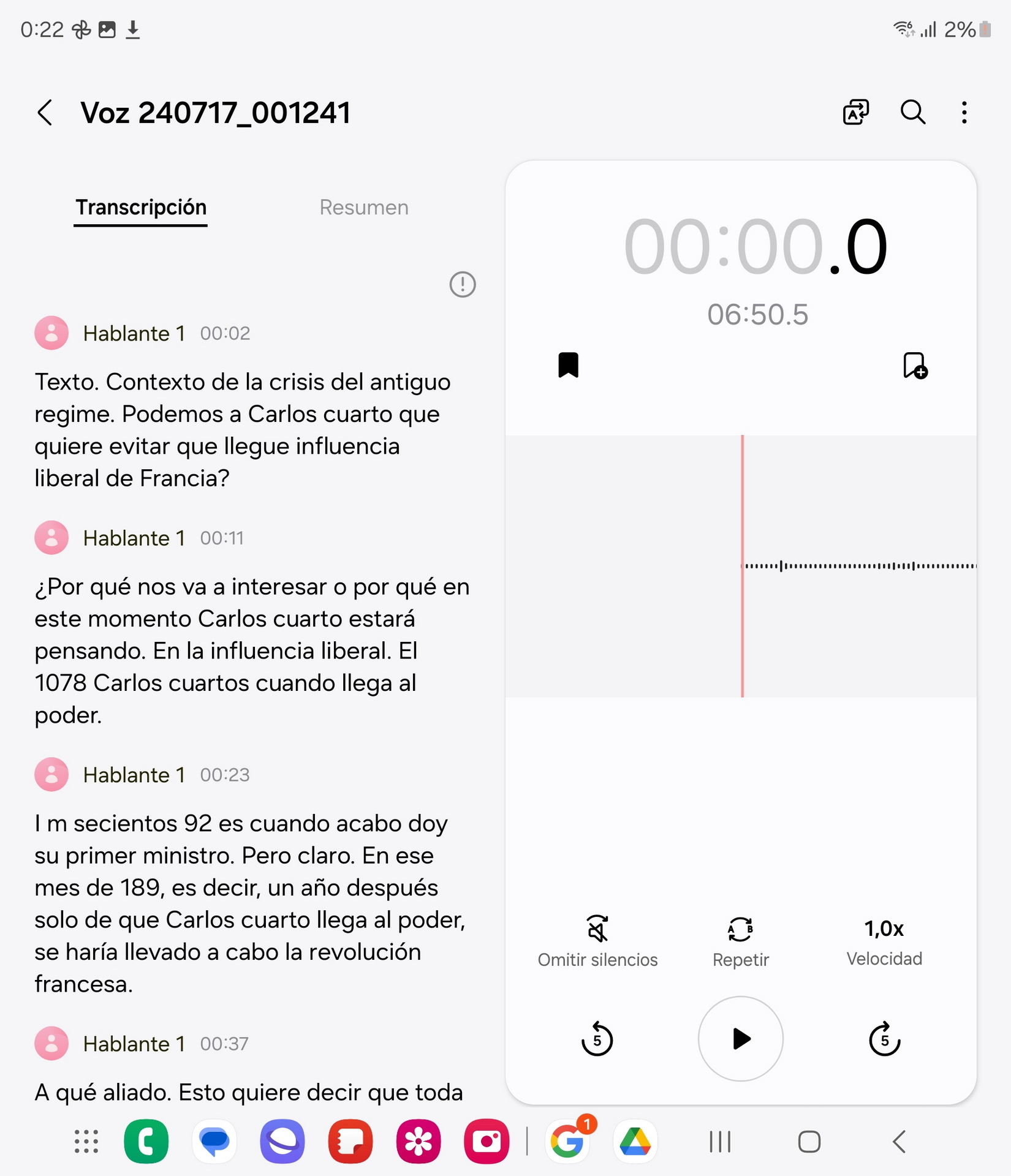
Task: Open the three-dot overflow menu
Action: (x=964, y=113)
